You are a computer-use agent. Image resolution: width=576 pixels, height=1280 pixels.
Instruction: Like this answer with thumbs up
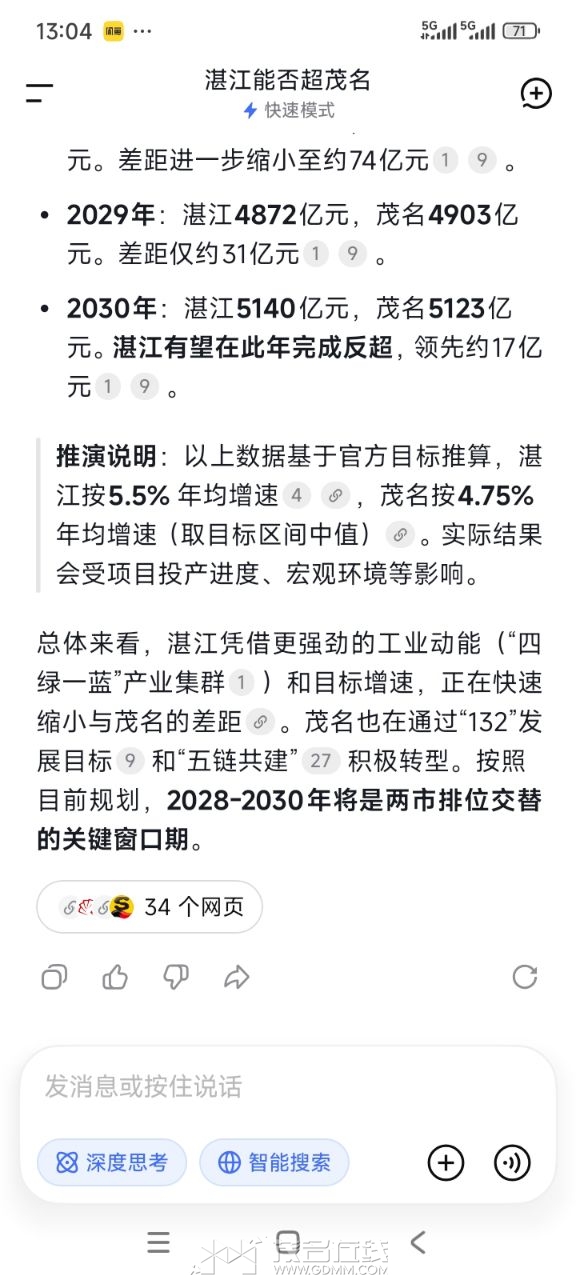115,977
